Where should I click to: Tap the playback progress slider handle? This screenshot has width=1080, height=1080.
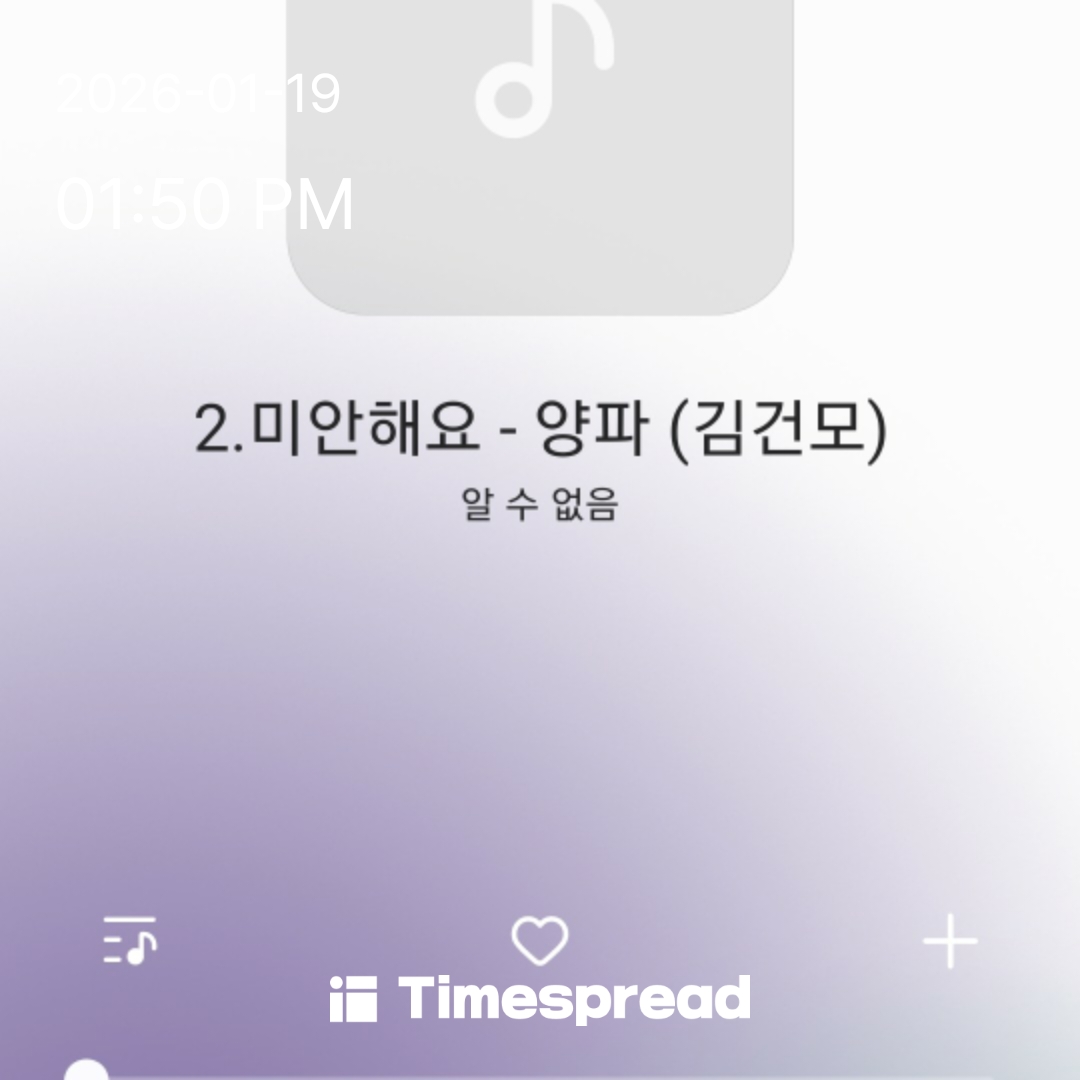pos(87,1072)
